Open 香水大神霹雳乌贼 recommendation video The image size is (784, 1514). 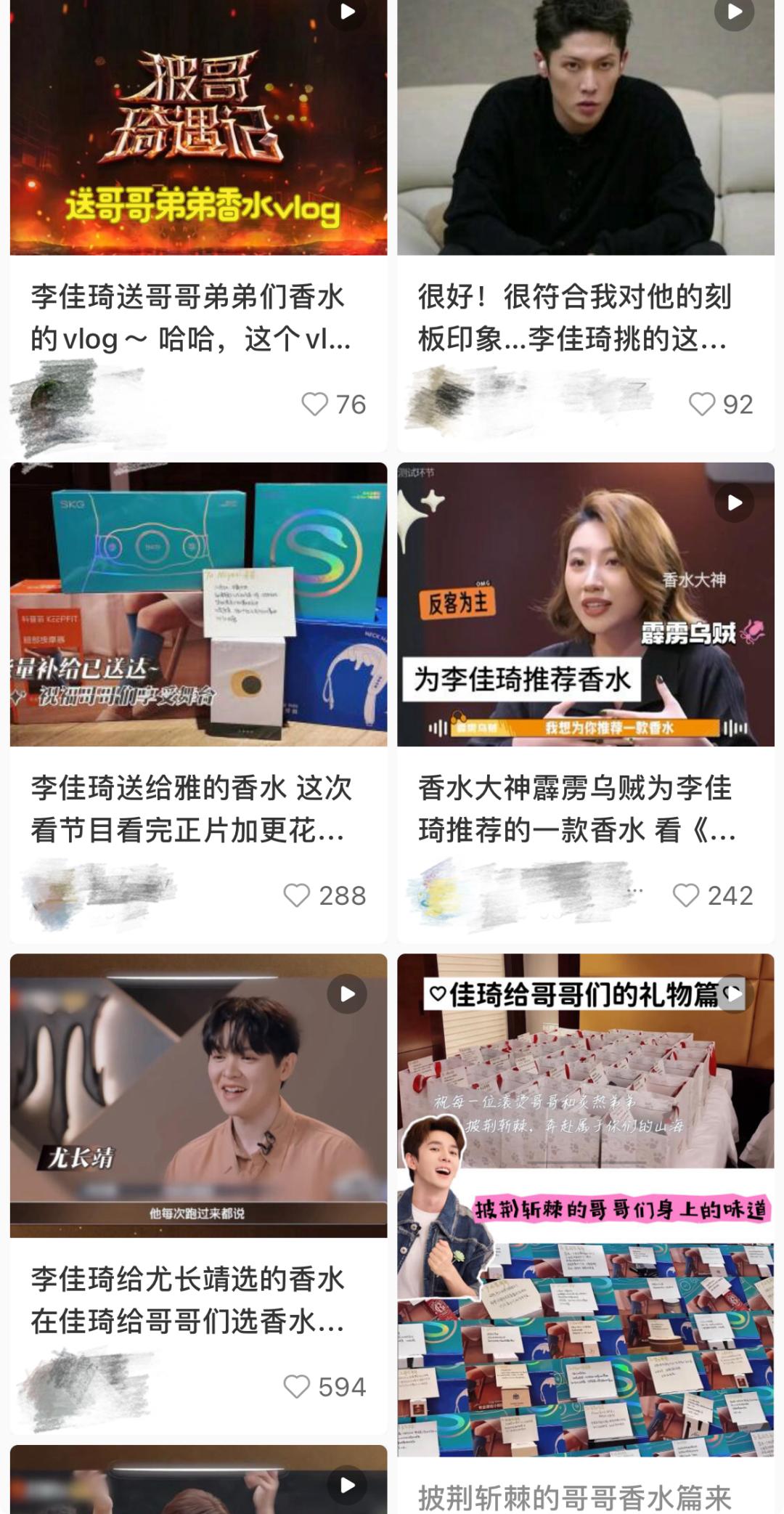pos(585,604)
